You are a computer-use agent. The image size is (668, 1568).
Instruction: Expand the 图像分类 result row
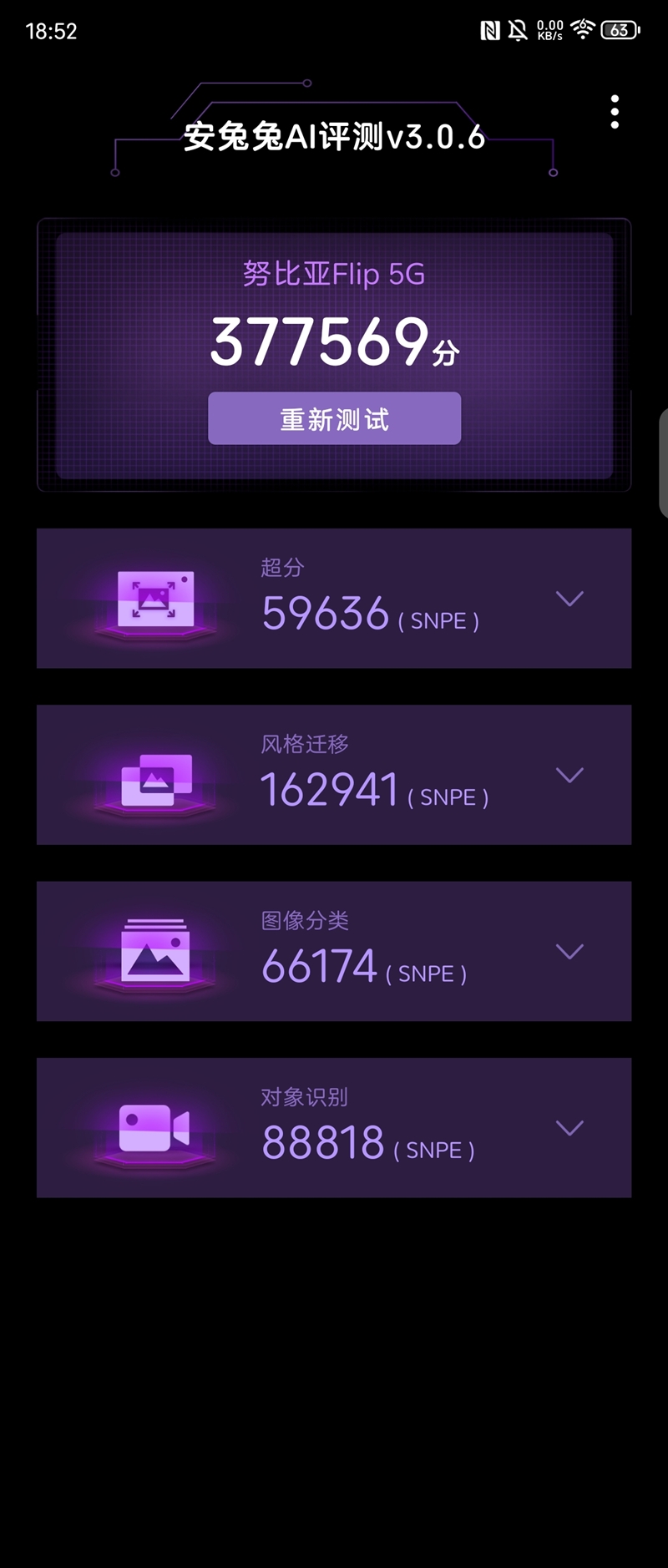pos(569,952)
